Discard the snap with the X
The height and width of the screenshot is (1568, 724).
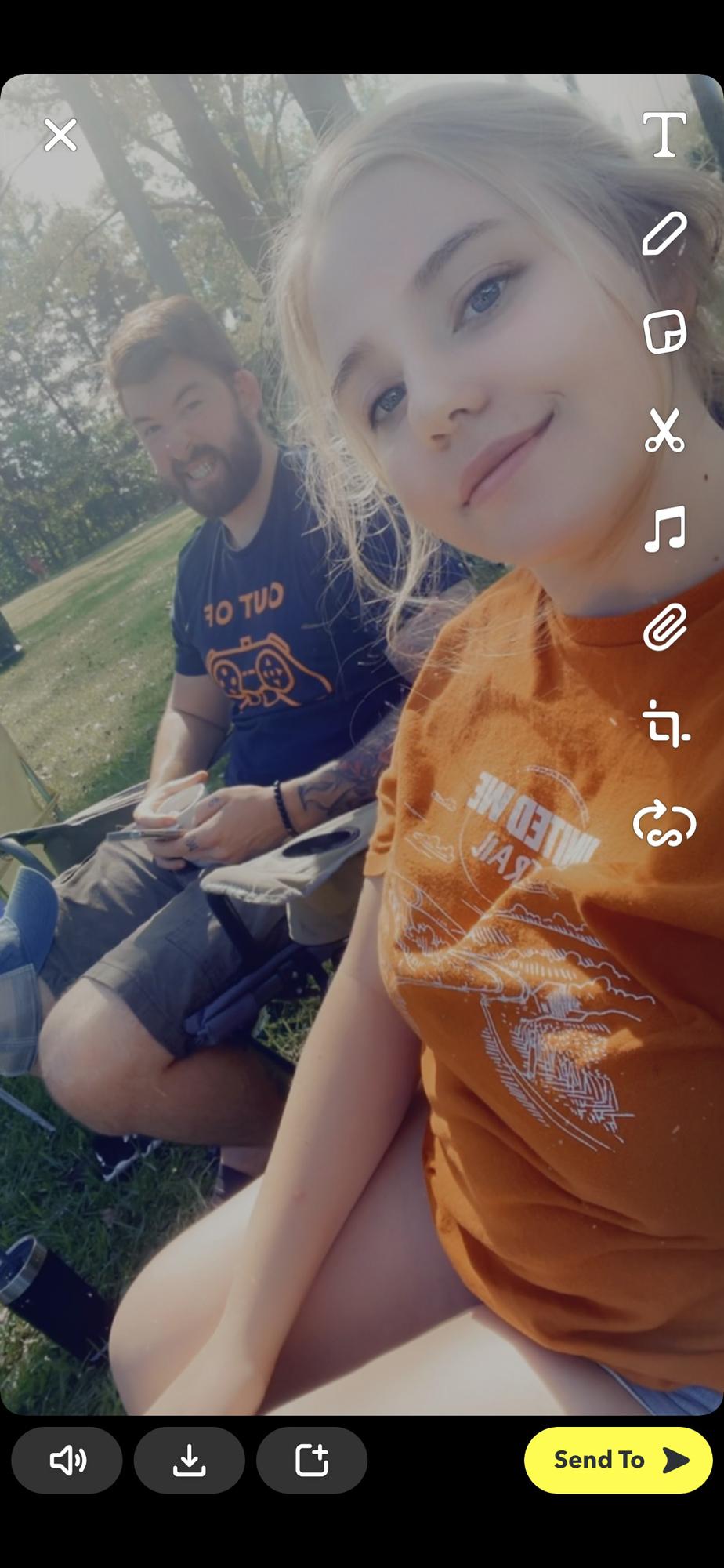click(60, 135)
